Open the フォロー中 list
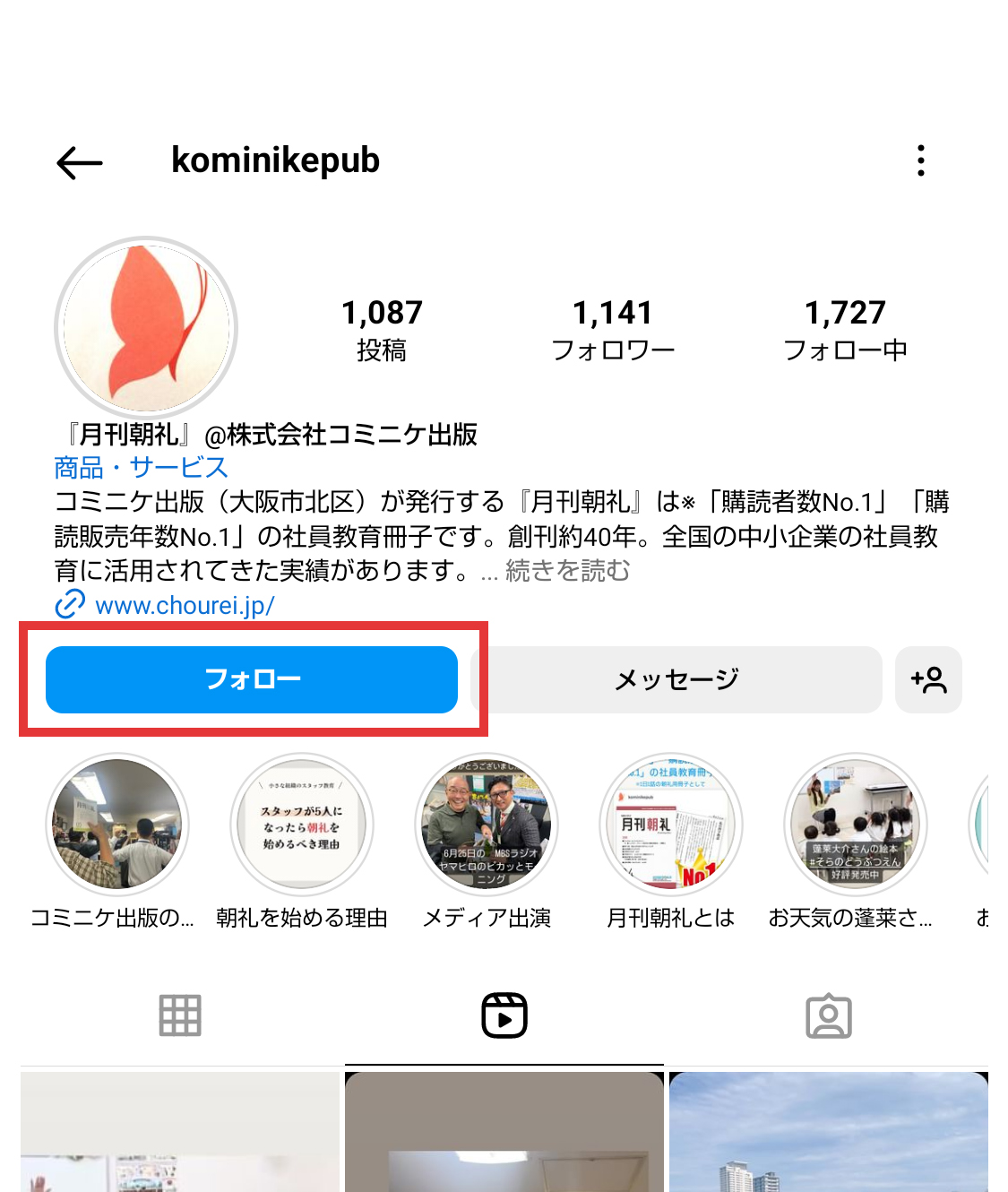Screen dimensions: 1008x1192 pyautogui.click(x=845, y=329)
